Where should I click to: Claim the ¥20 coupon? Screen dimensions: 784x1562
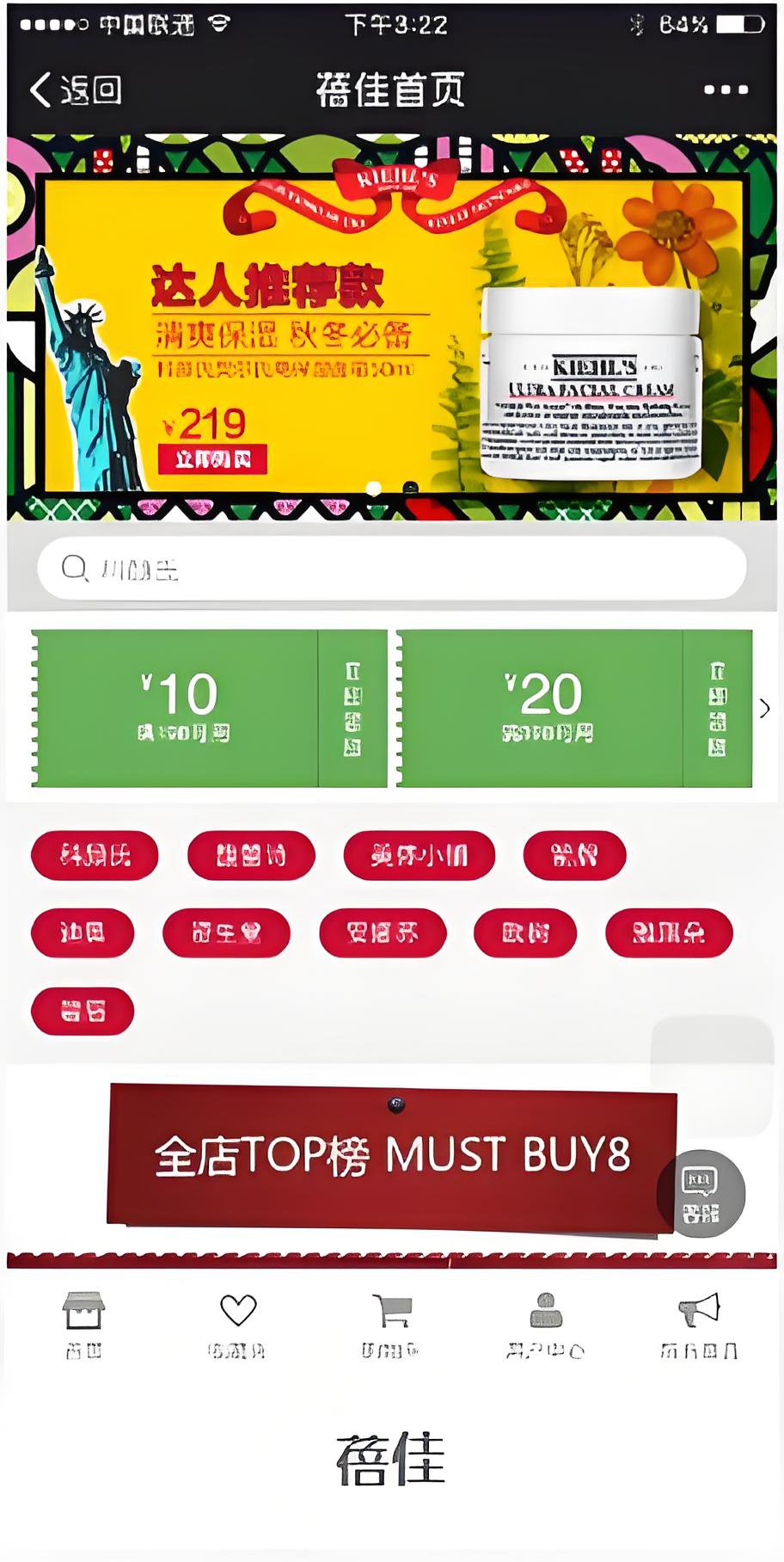pyautogui.click(x=573, y=709)
